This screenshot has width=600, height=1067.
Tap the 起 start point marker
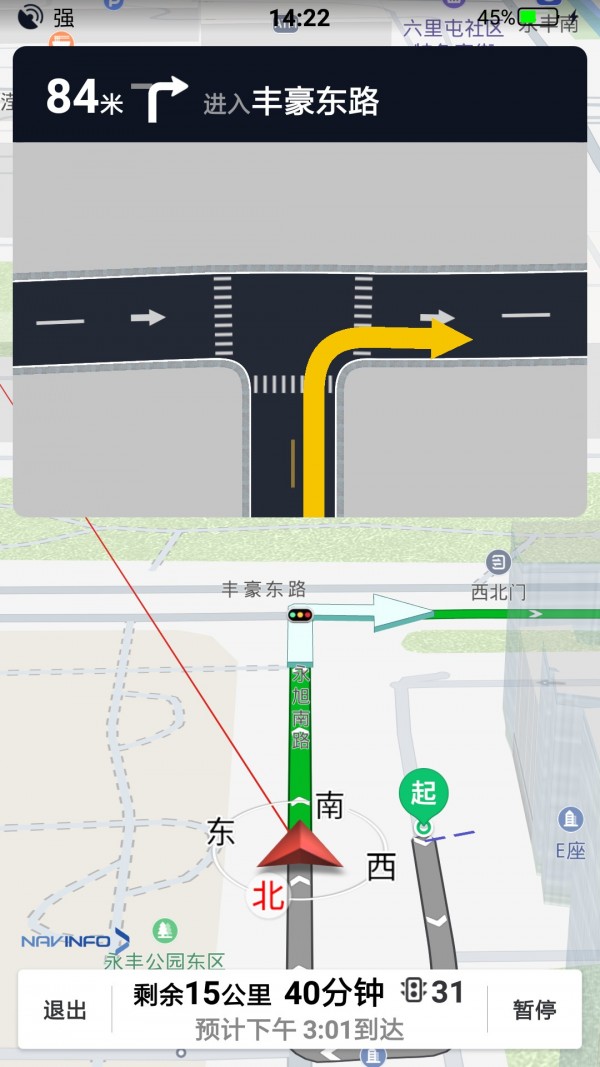click(423, 797)
